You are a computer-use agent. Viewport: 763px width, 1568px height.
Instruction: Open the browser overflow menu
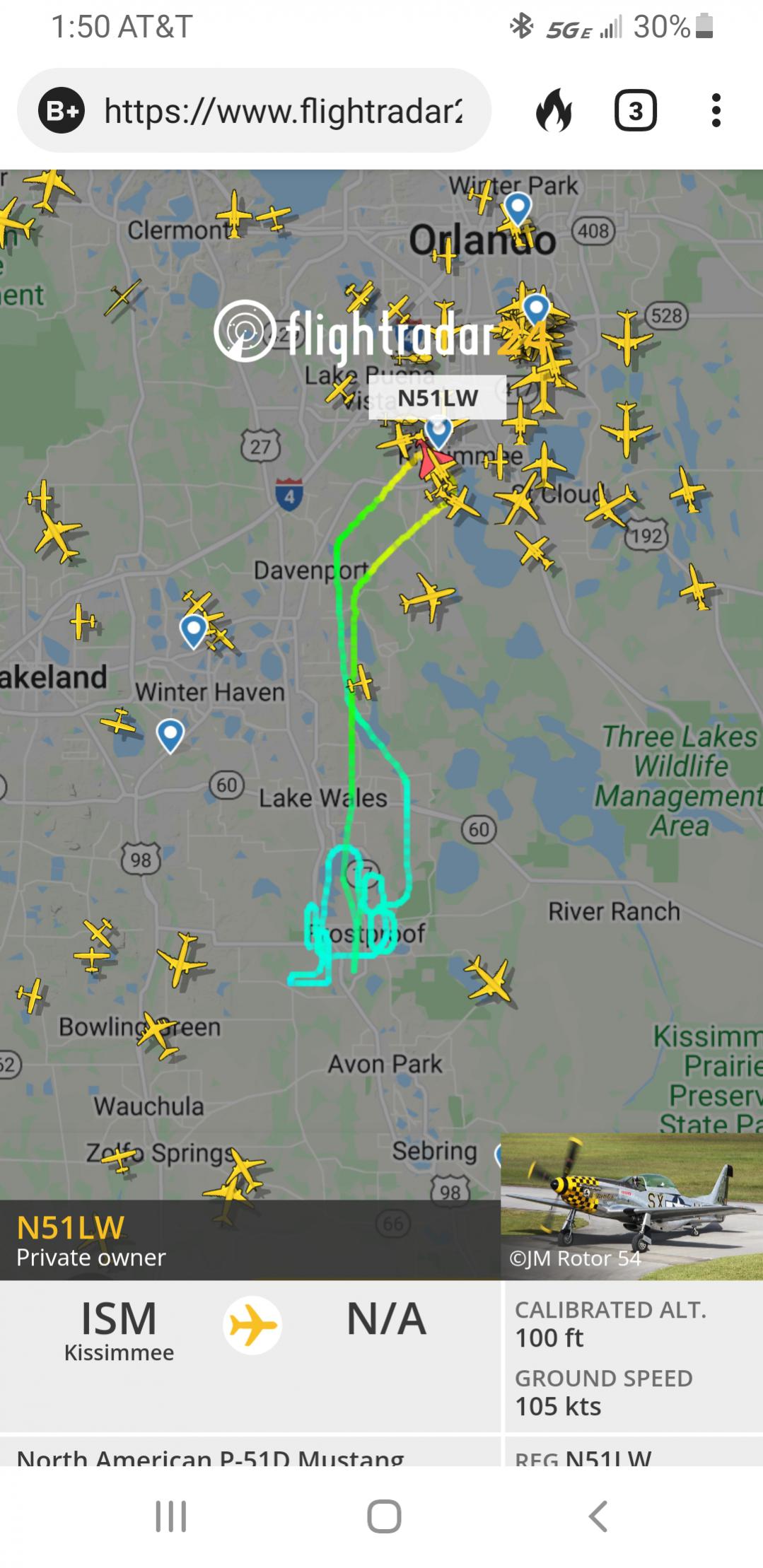[716, 111]
